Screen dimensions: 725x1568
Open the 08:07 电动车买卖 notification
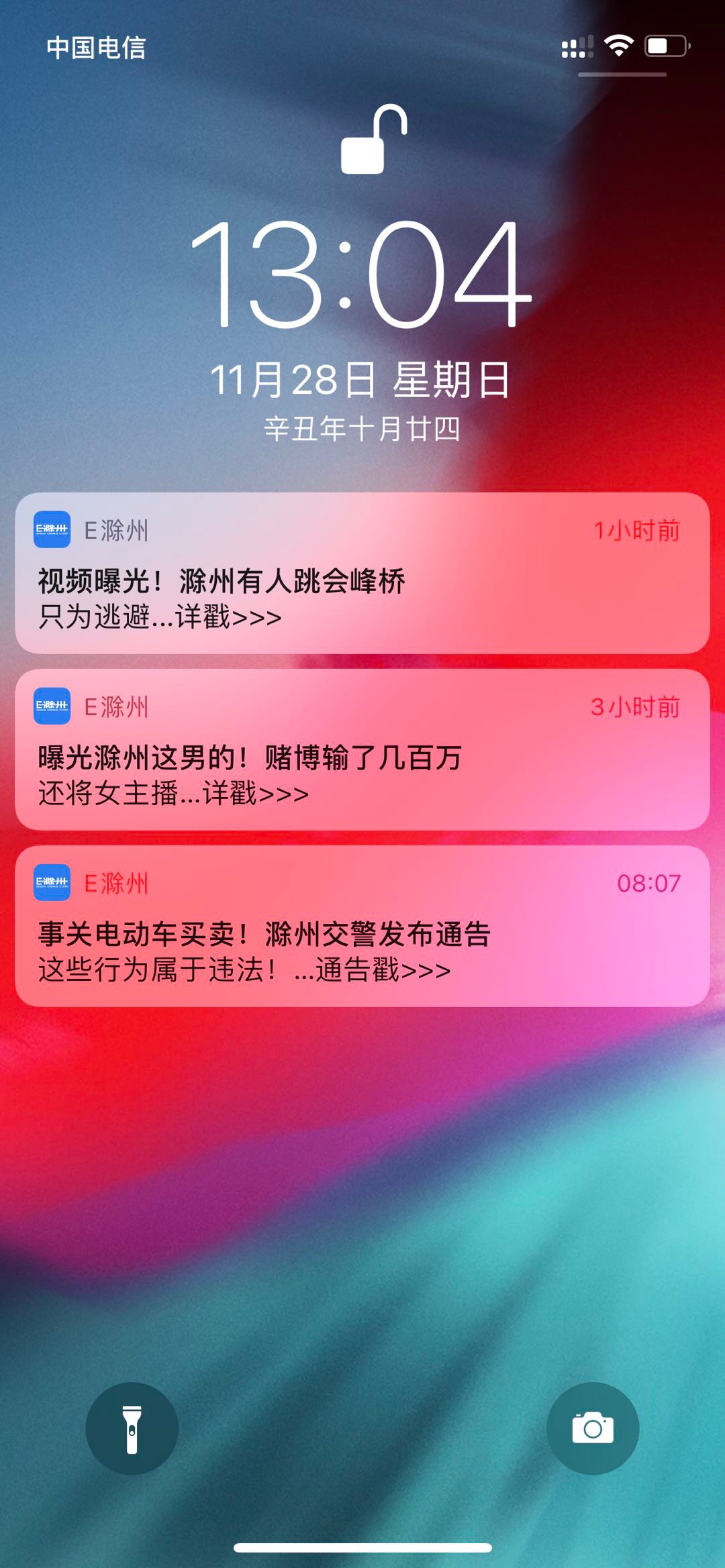[x=362, y=927]
